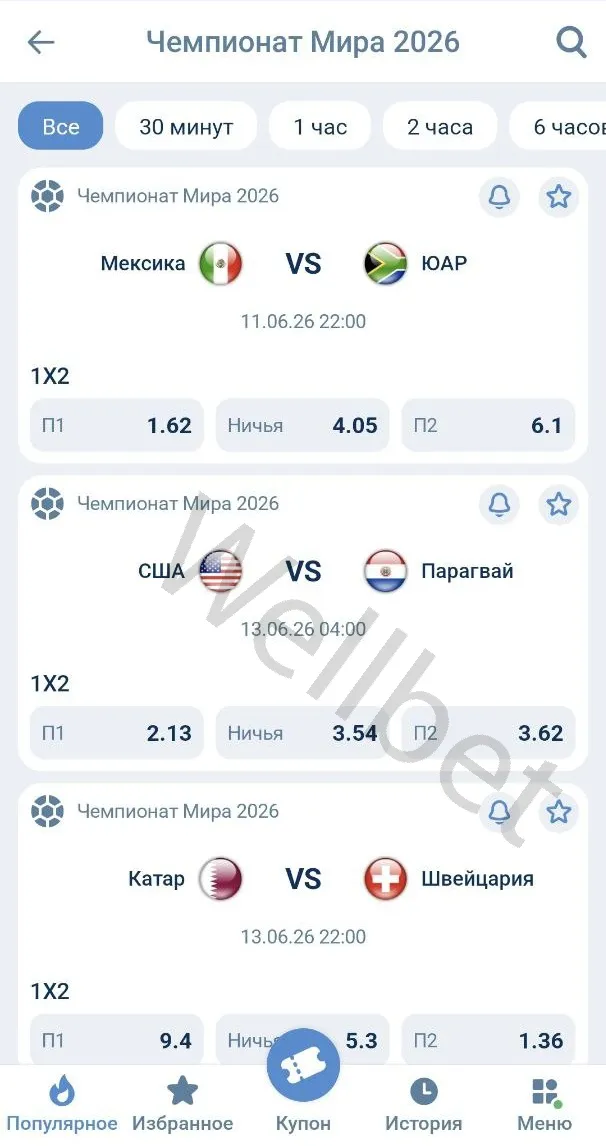Add Мексика vs ЮАР to favorites
Image resolution: width=606 pixels, height=1146 pixels.
click(558, 197)
